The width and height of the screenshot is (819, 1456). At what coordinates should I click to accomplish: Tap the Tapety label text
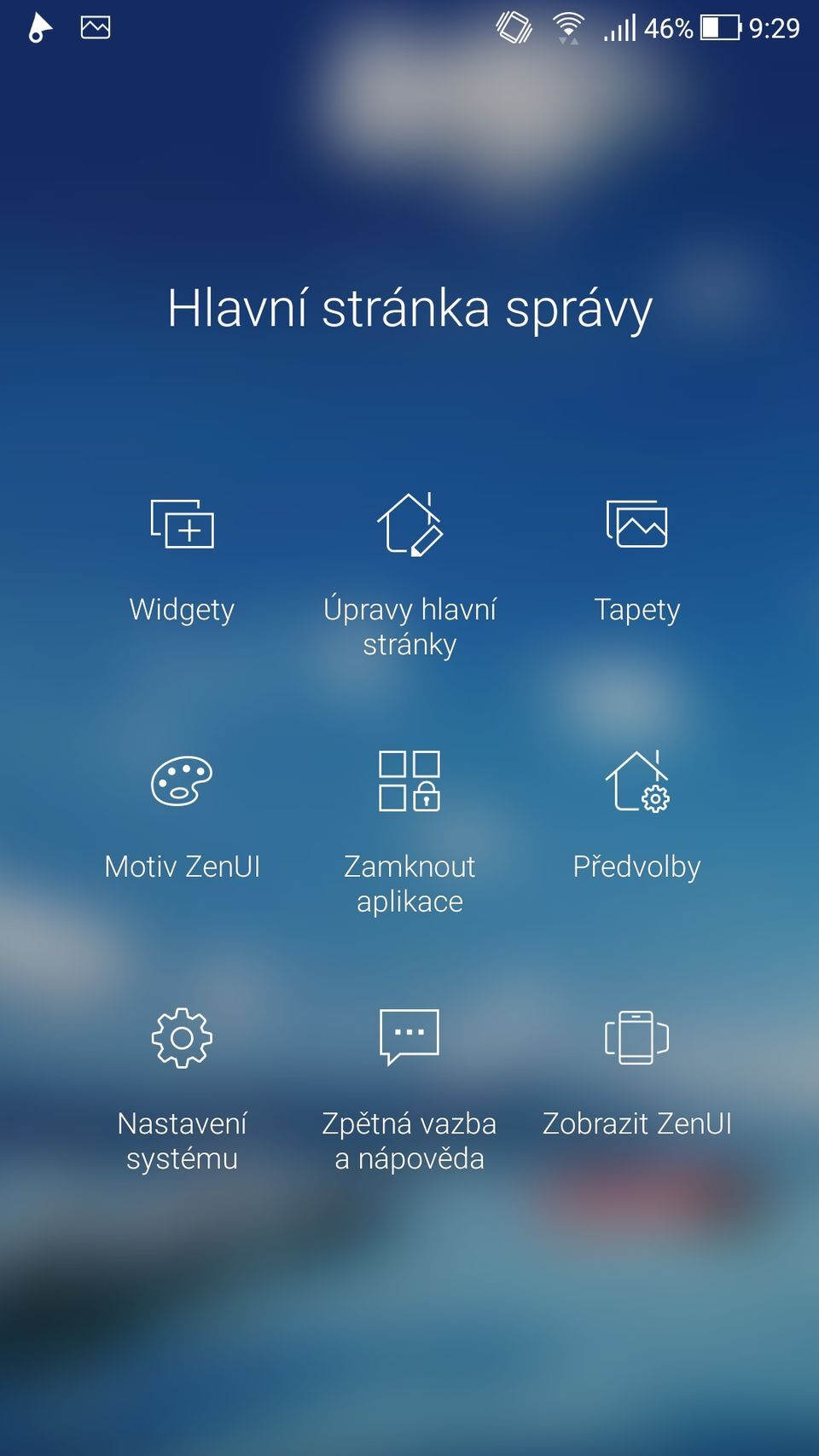pyautogui.click(x=637, y=609)
